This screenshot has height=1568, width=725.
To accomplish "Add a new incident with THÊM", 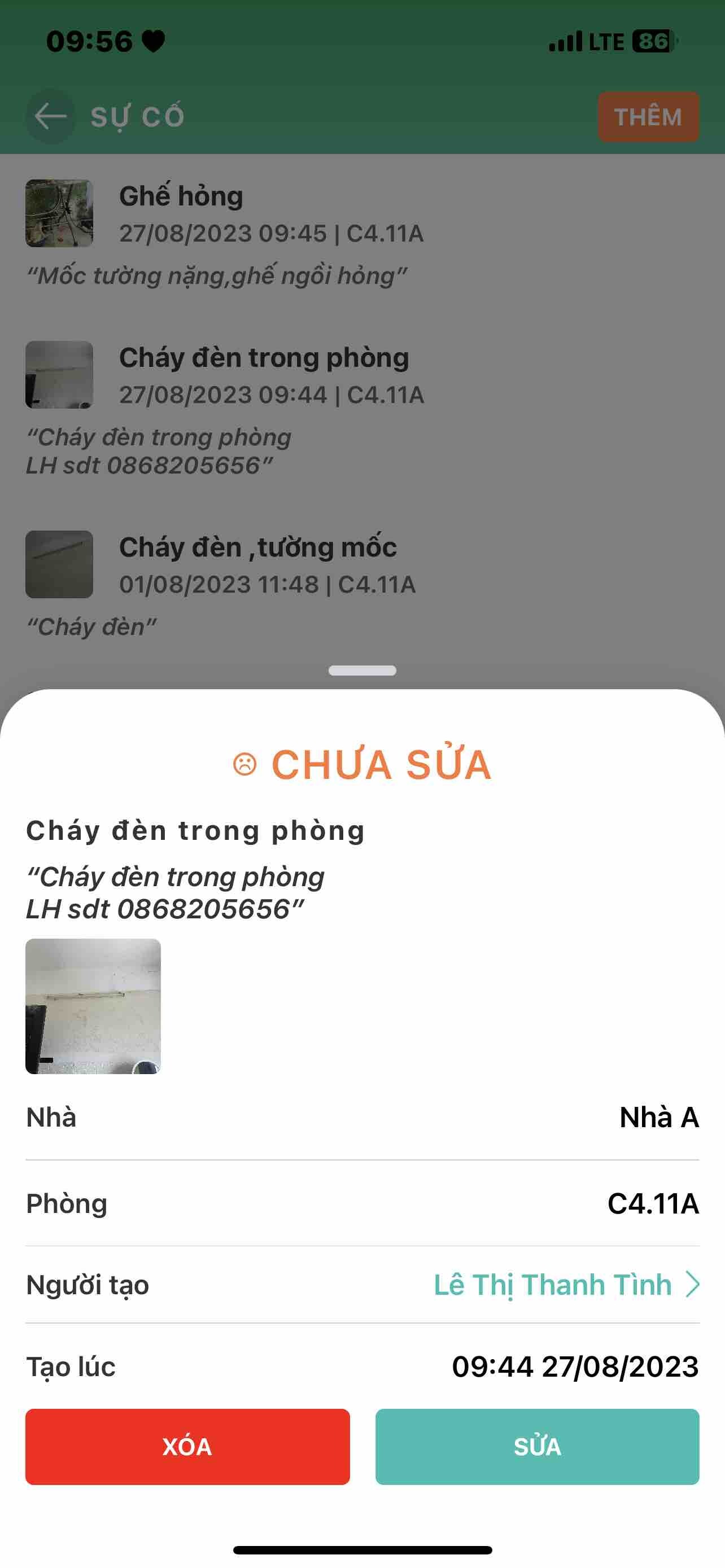I will tap(648, 117).
